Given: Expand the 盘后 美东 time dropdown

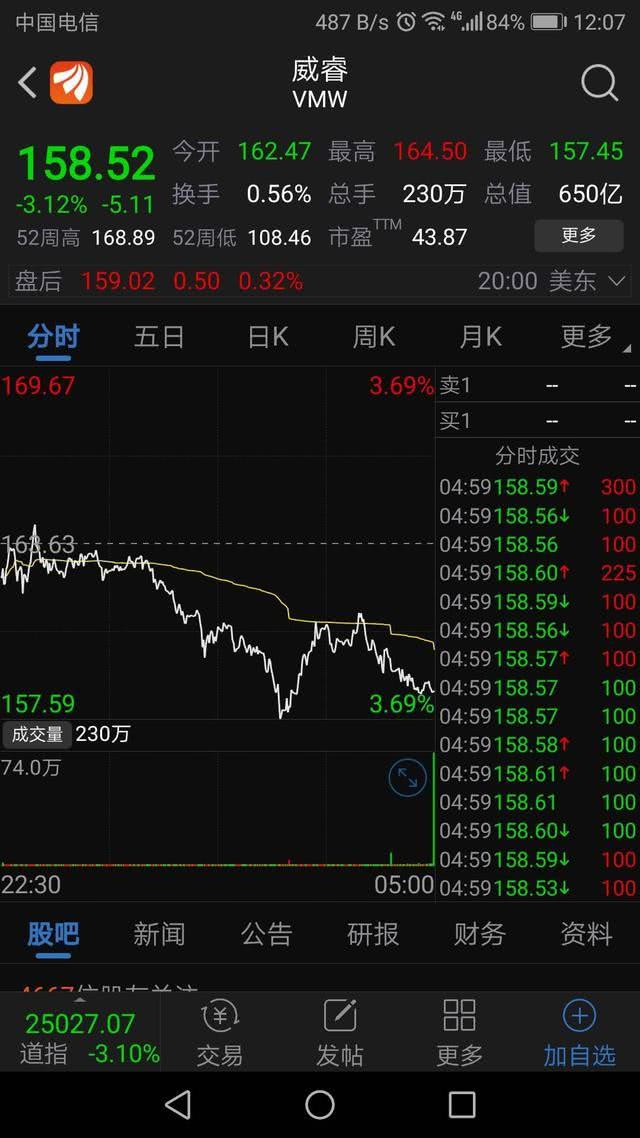Looking at the screenshot, I should [617, 282].
